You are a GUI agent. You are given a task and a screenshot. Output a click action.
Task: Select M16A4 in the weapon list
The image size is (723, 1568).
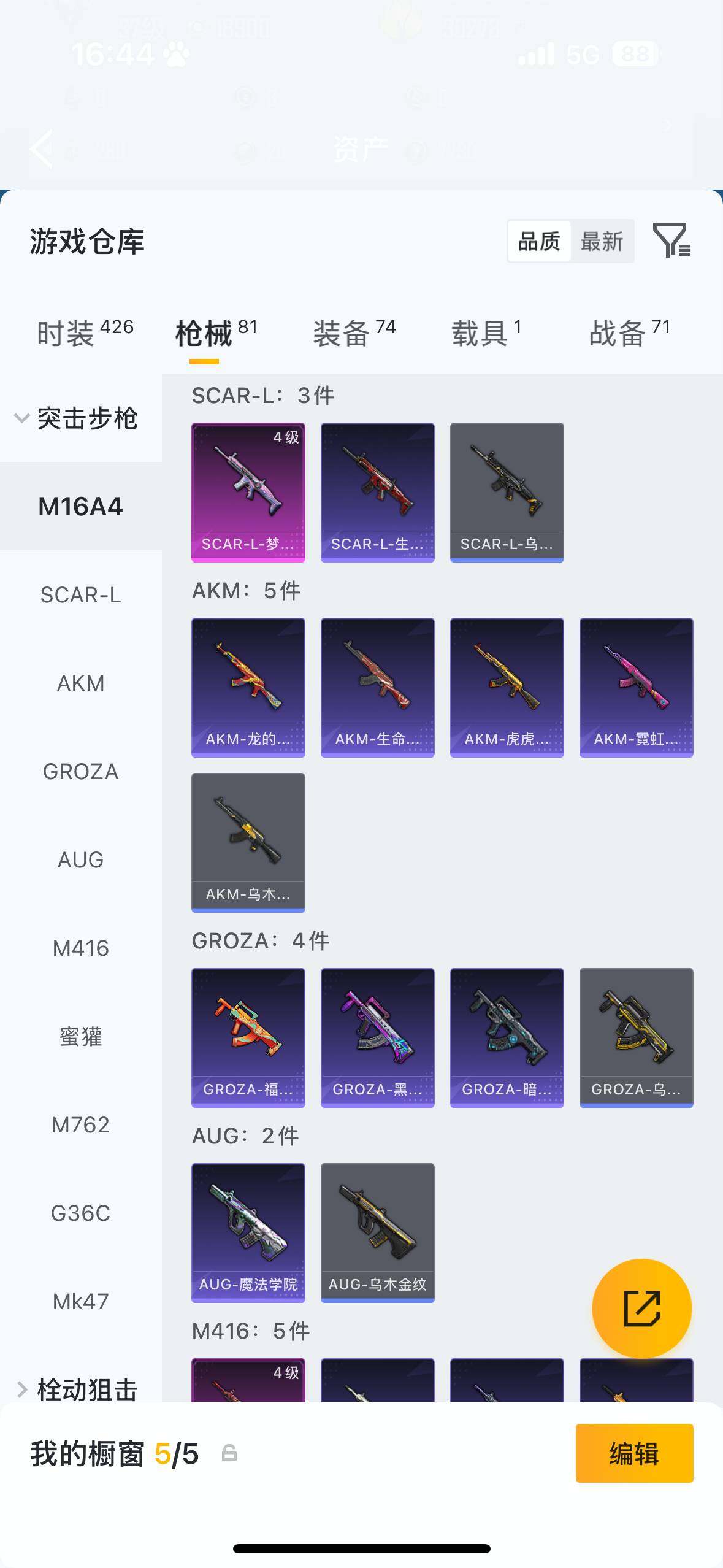pos(80,507)
